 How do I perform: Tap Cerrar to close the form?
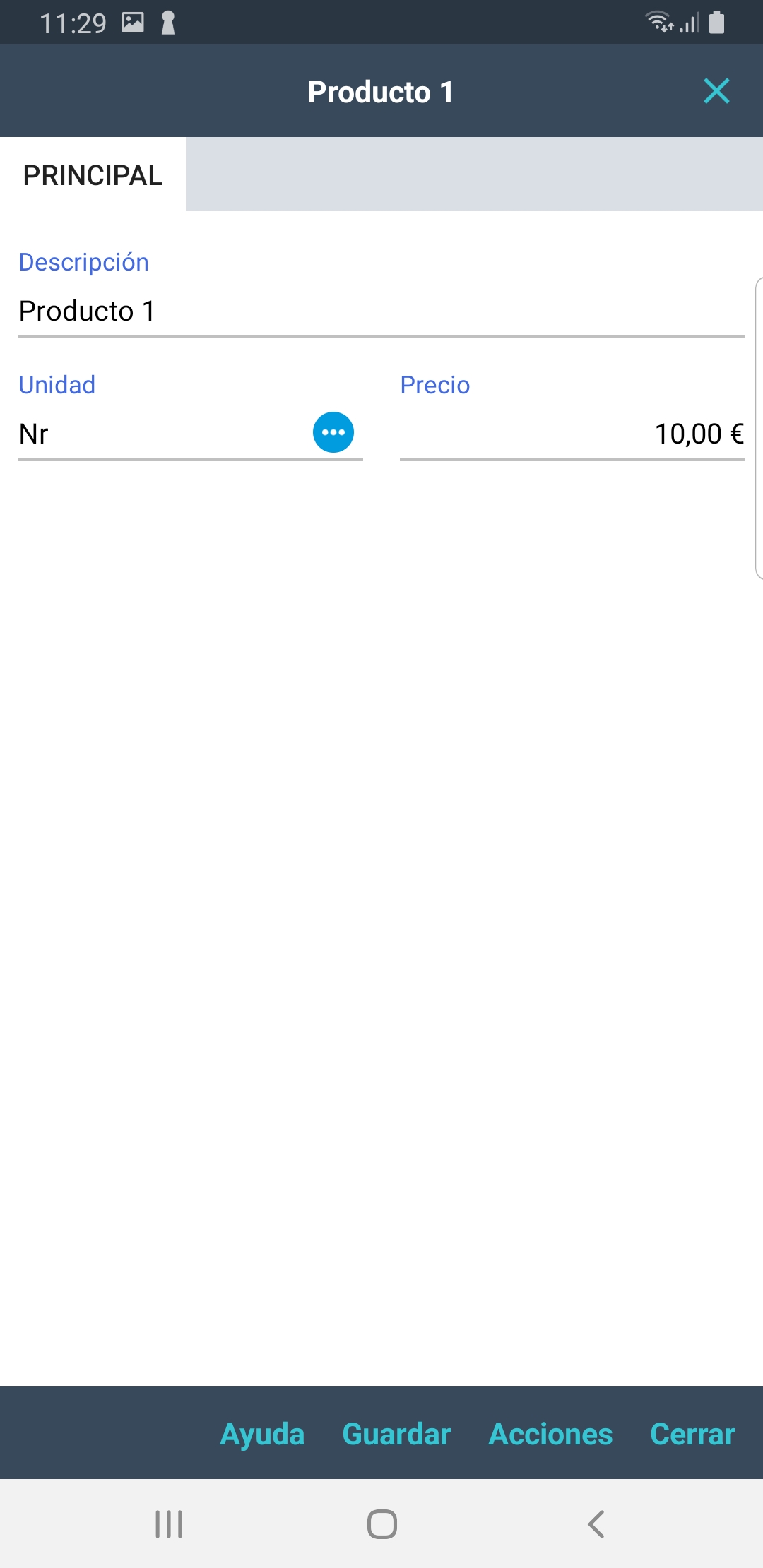tap(692, 1434)
